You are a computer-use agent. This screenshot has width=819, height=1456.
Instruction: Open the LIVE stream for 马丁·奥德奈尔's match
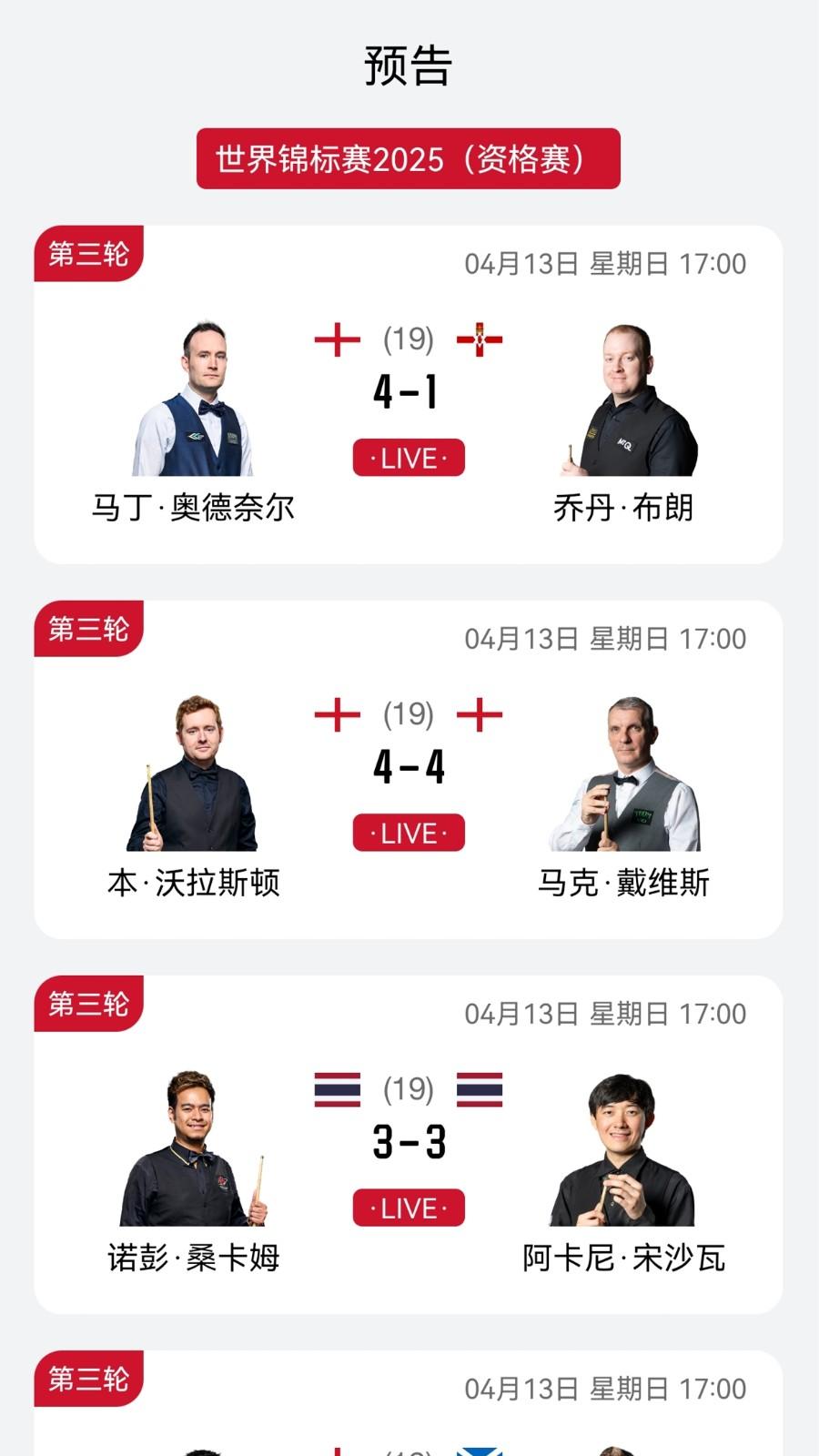tap(408, 458)
